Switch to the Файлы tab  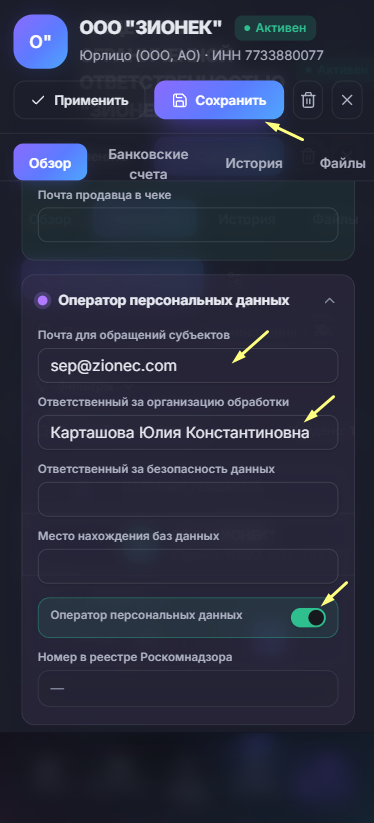(x=343, y=163)
